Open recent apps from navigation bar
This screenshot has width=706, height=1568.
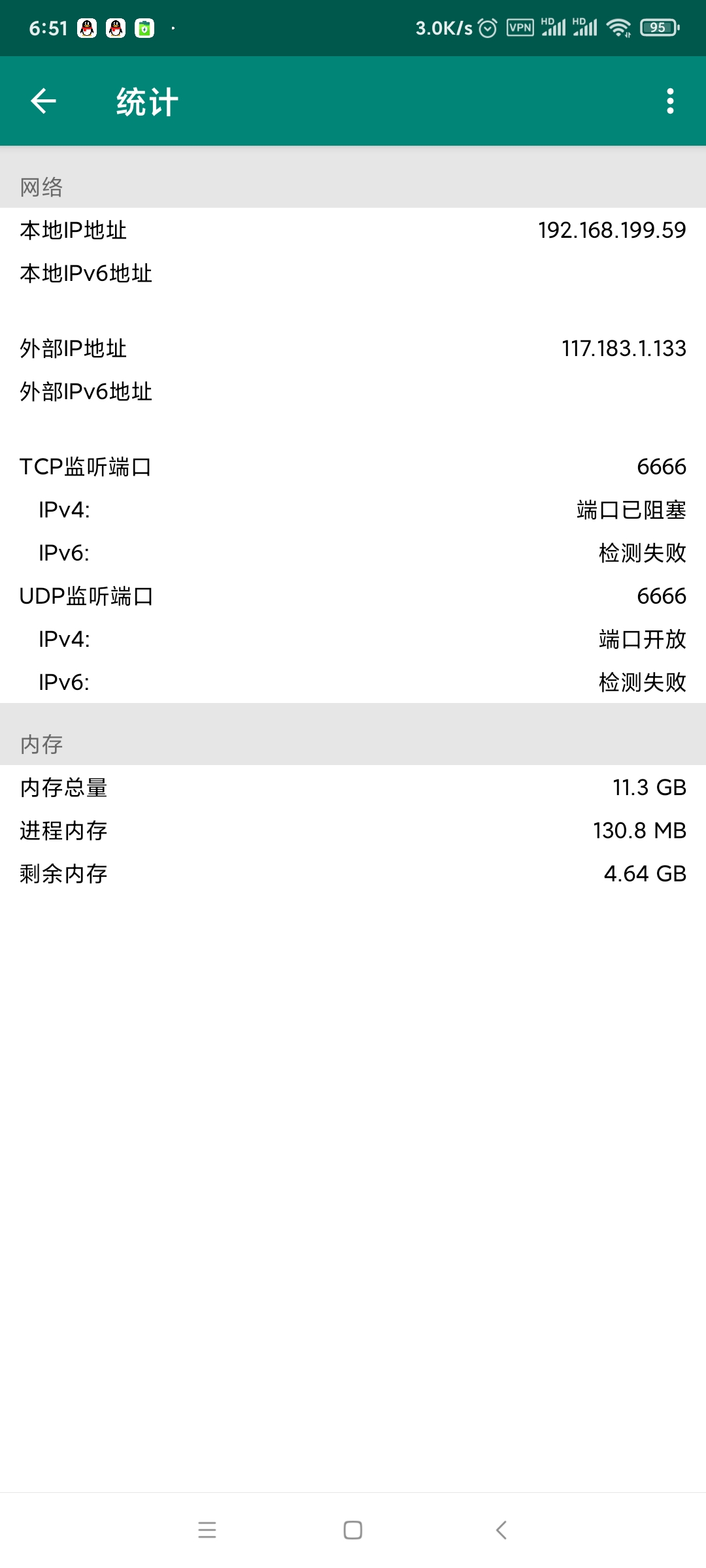tap(207, 1529)
